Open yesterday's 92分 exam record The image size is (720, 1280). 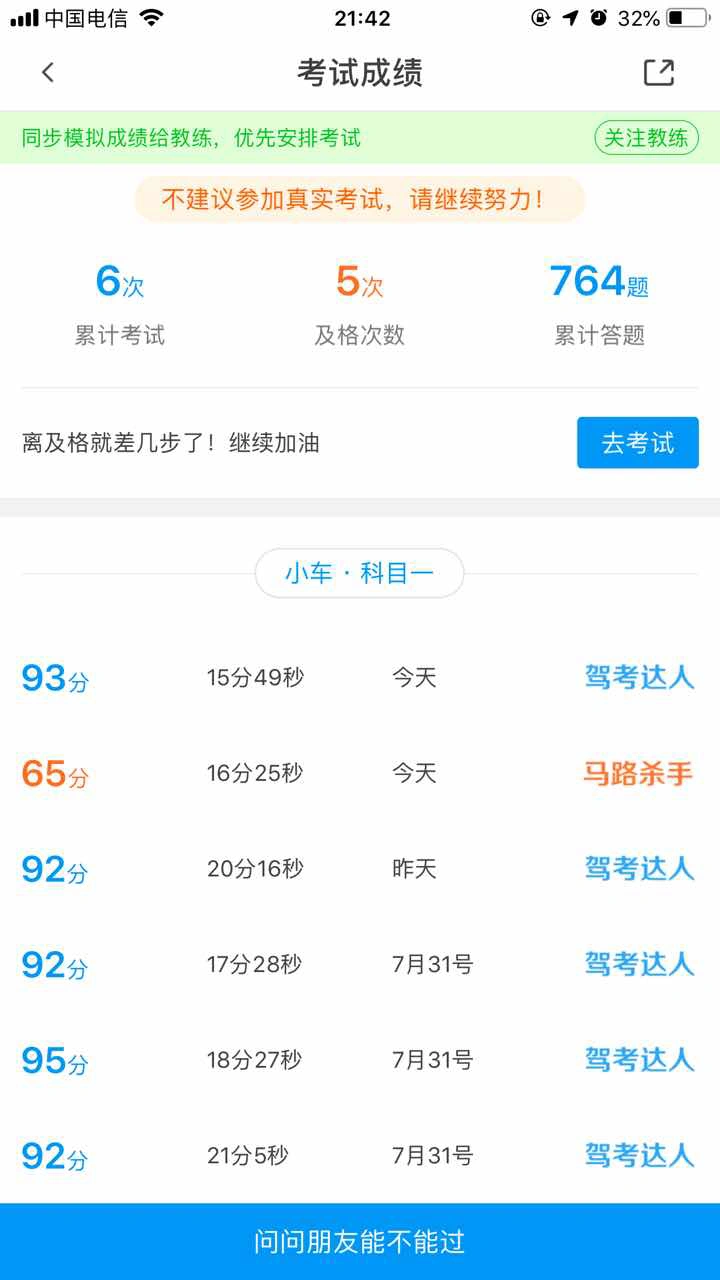[360, 869]
